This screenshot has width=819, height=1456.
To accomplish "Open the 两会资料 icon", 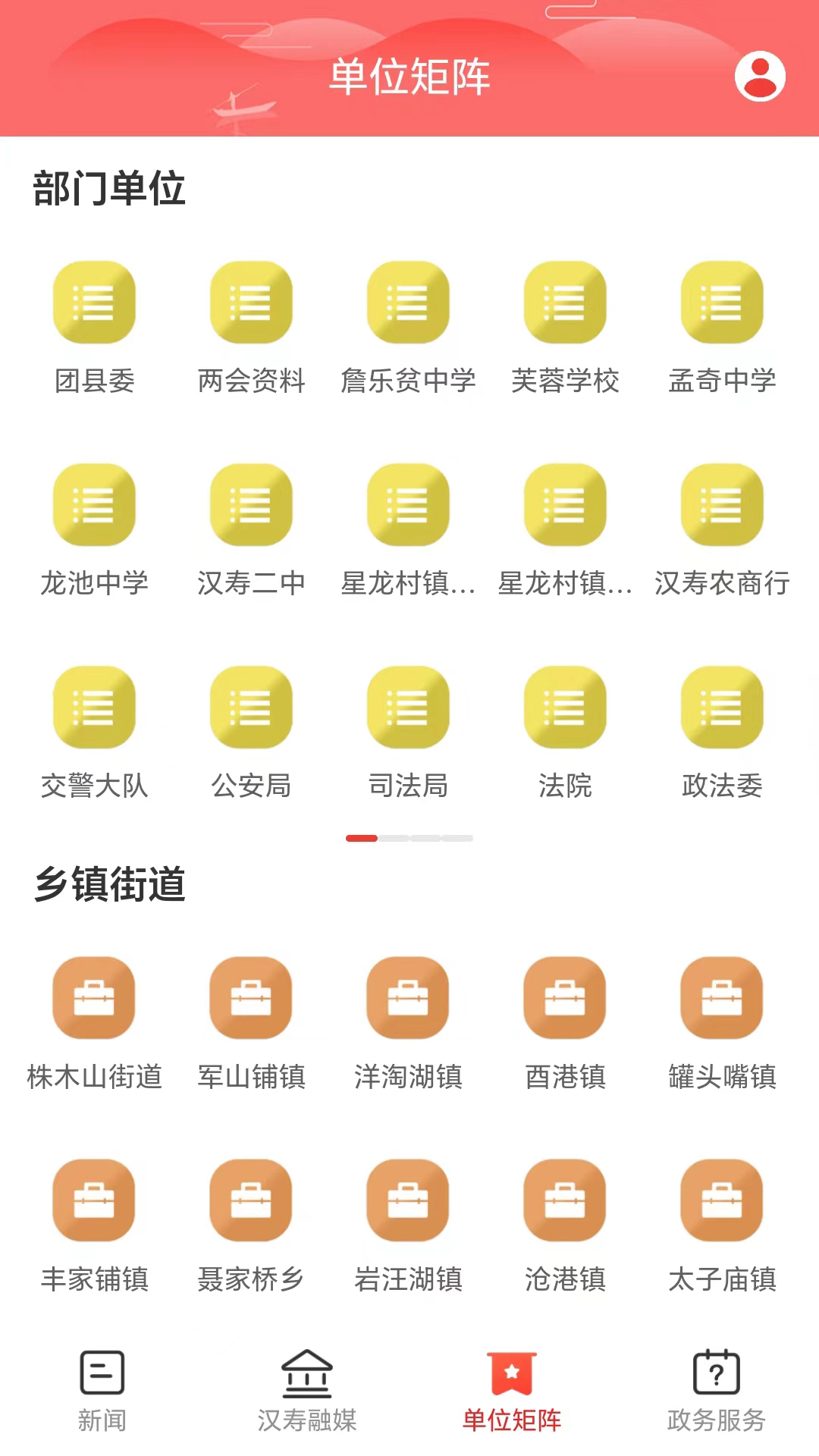I will click(250, 302).
